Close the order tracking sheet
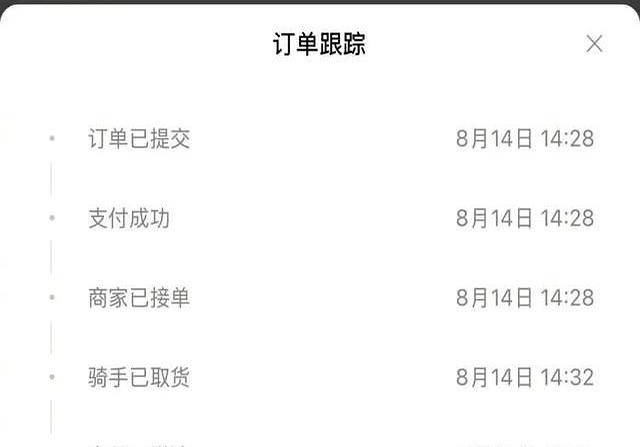This screenshot has width=640, height=447. [594, 43]
